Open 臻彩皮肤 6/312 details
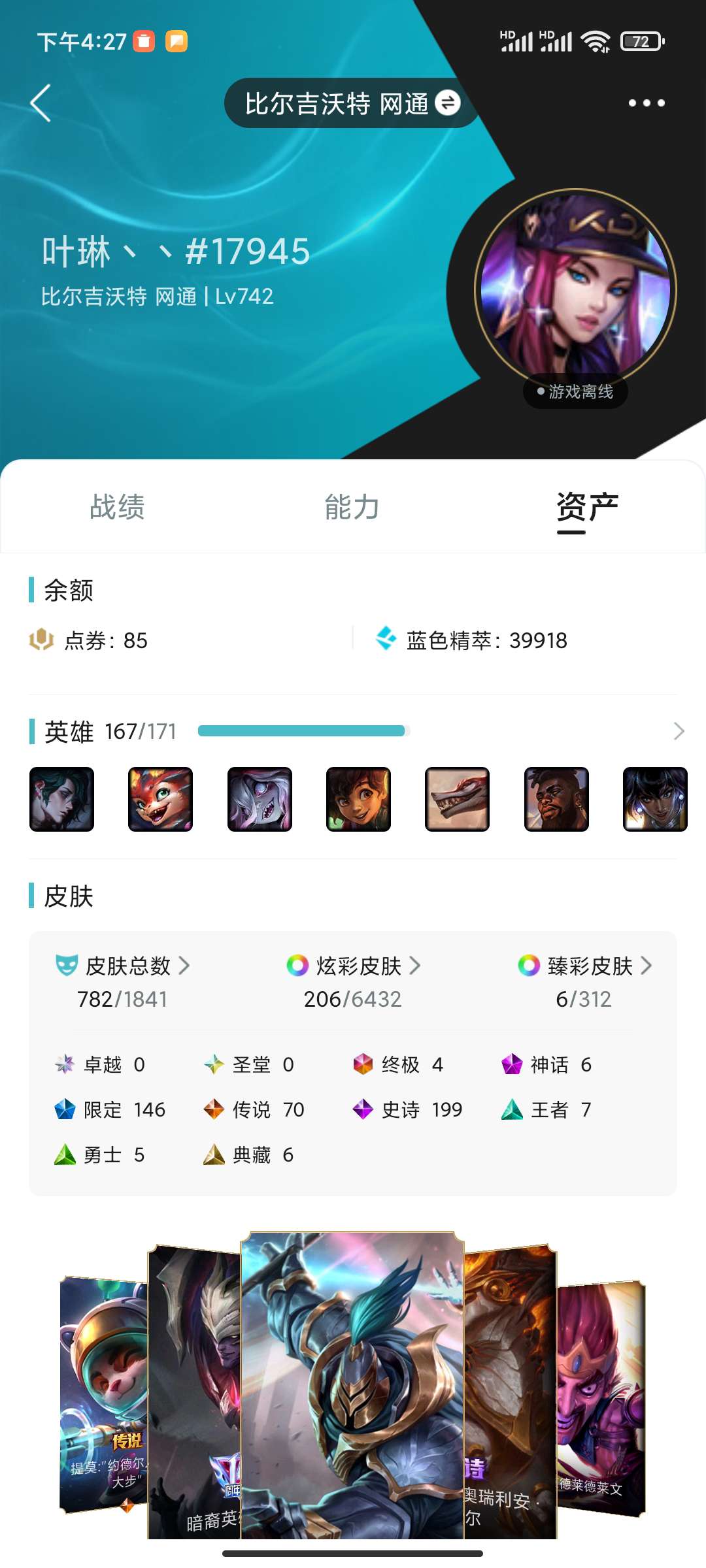 [x=584, y=980]
